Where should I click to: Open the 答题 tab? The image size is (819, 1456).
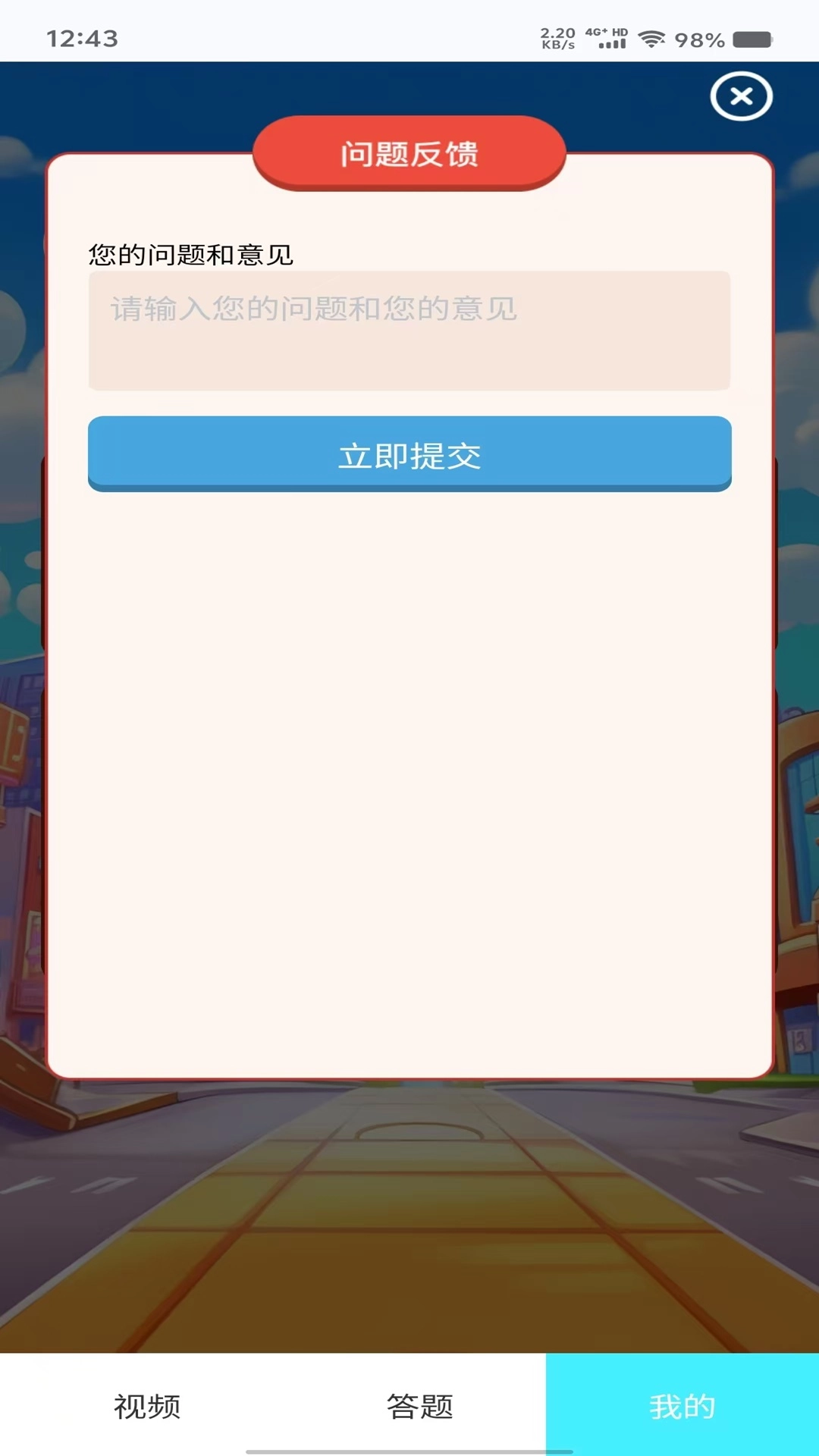pos(419,1406)
